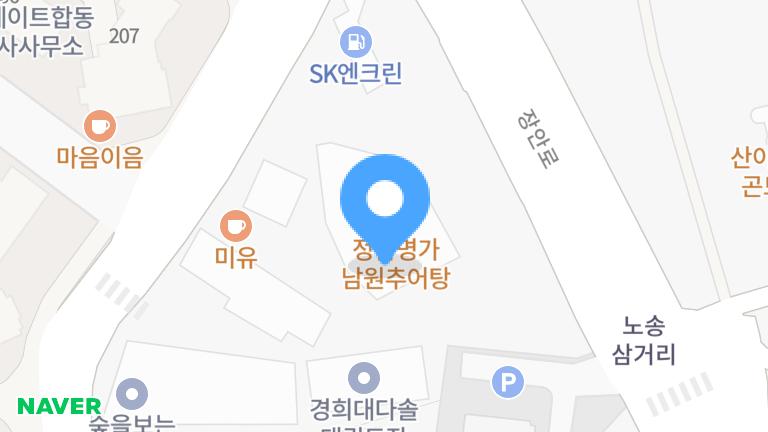This screenshot has height=432, width=768.
Task: Select the 마음이음 cafe marker
Action: coord(99,126)
